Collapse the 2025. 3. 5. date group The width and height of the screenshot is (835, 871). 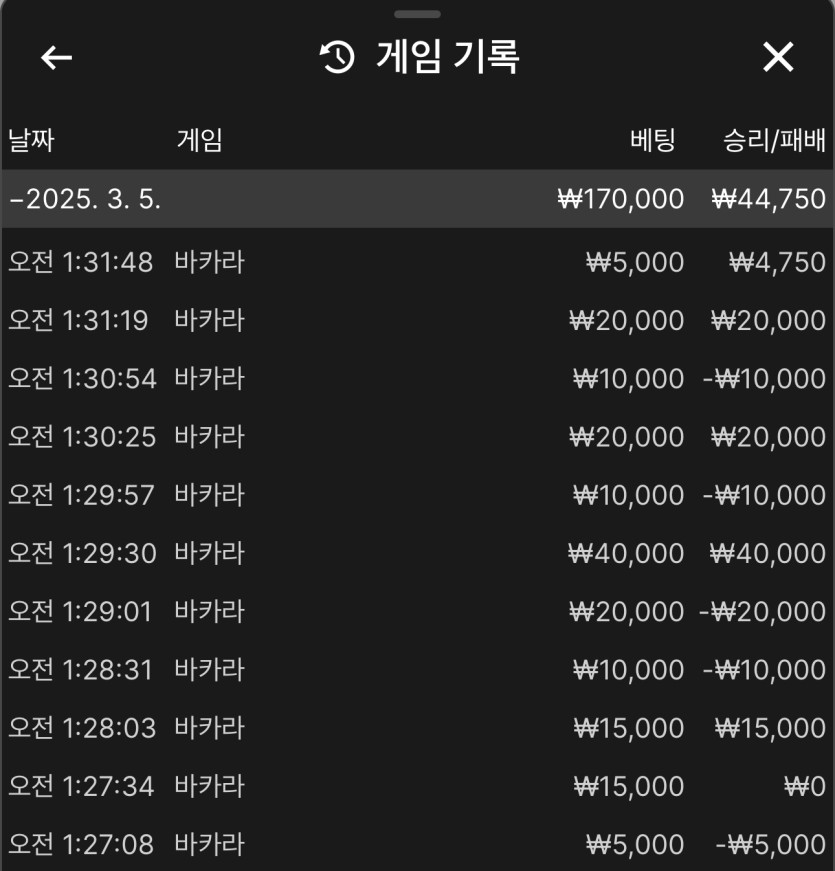[x=86, y=199]
